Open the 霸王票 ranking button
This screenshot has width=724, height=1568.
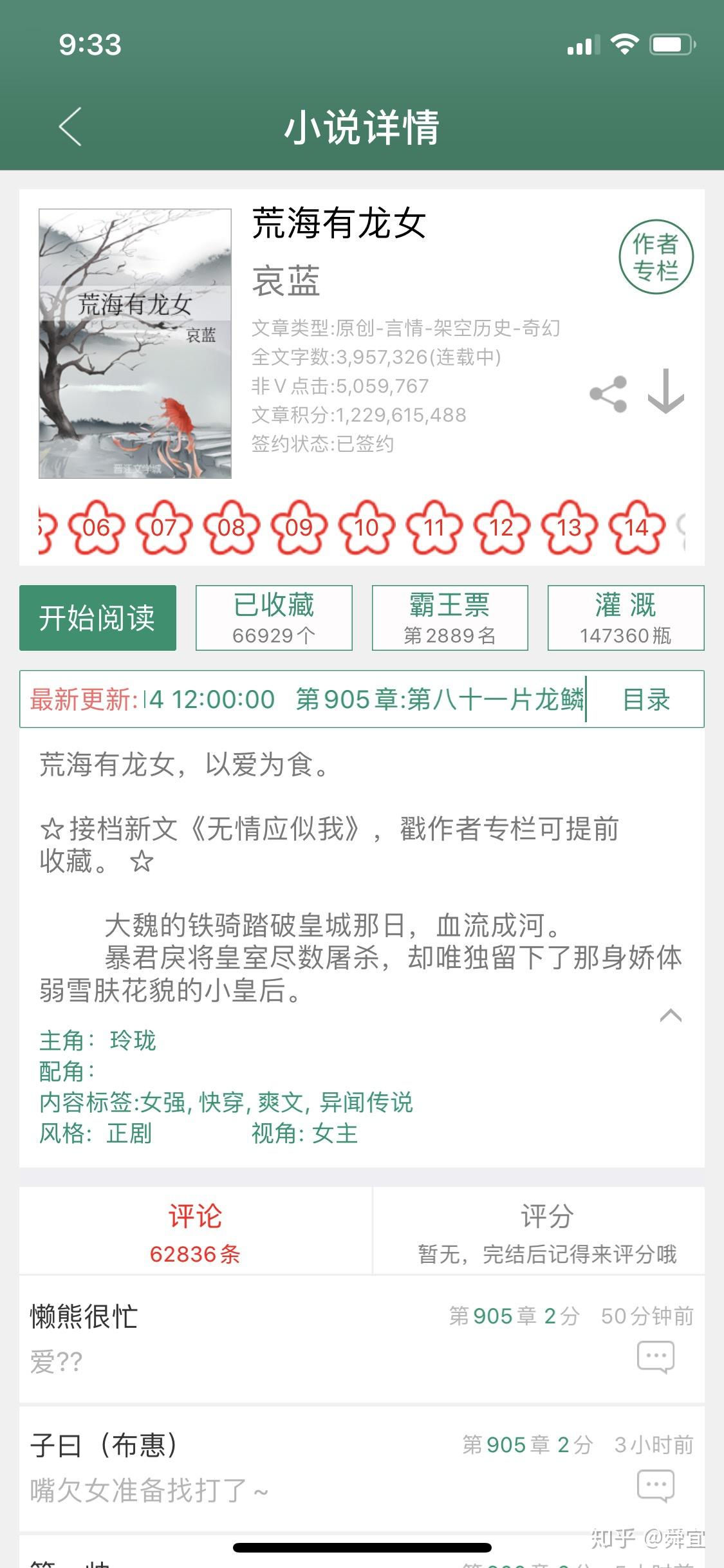(450, 618)
